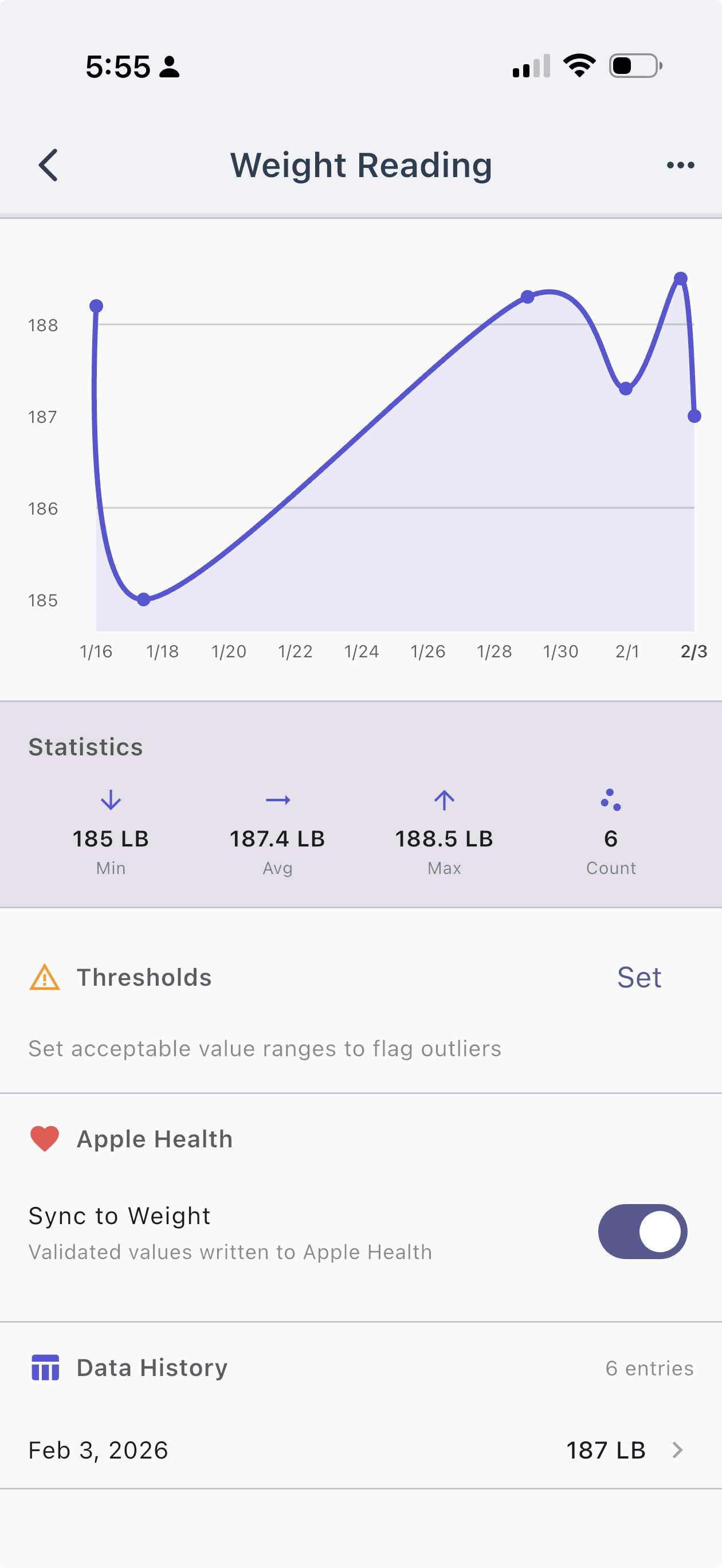The width and height of the screenshot is (722, 1568).
Task: Click the Apple Health heart icon
Action: [45, 1138]
